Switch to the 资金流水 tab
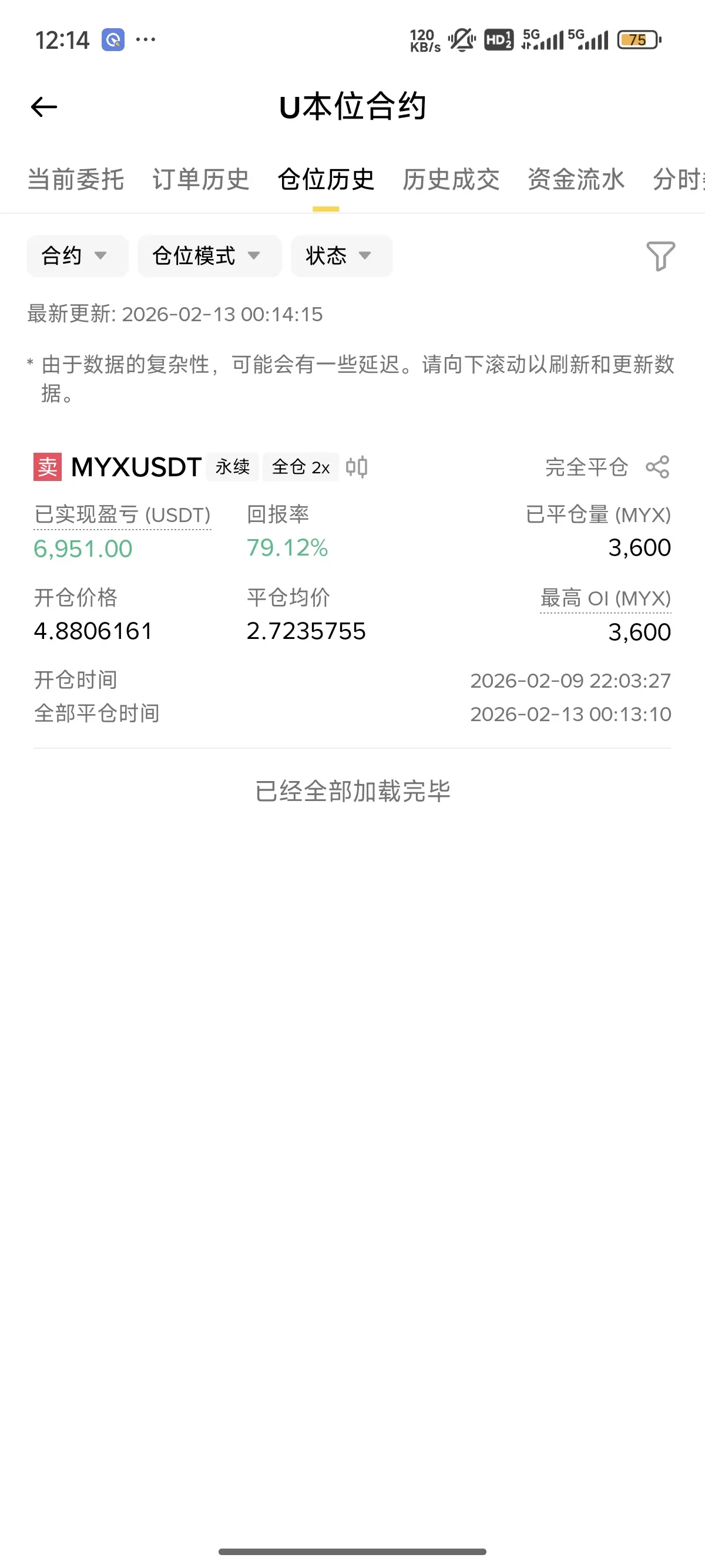The image size is (705, 1568). 576,180
